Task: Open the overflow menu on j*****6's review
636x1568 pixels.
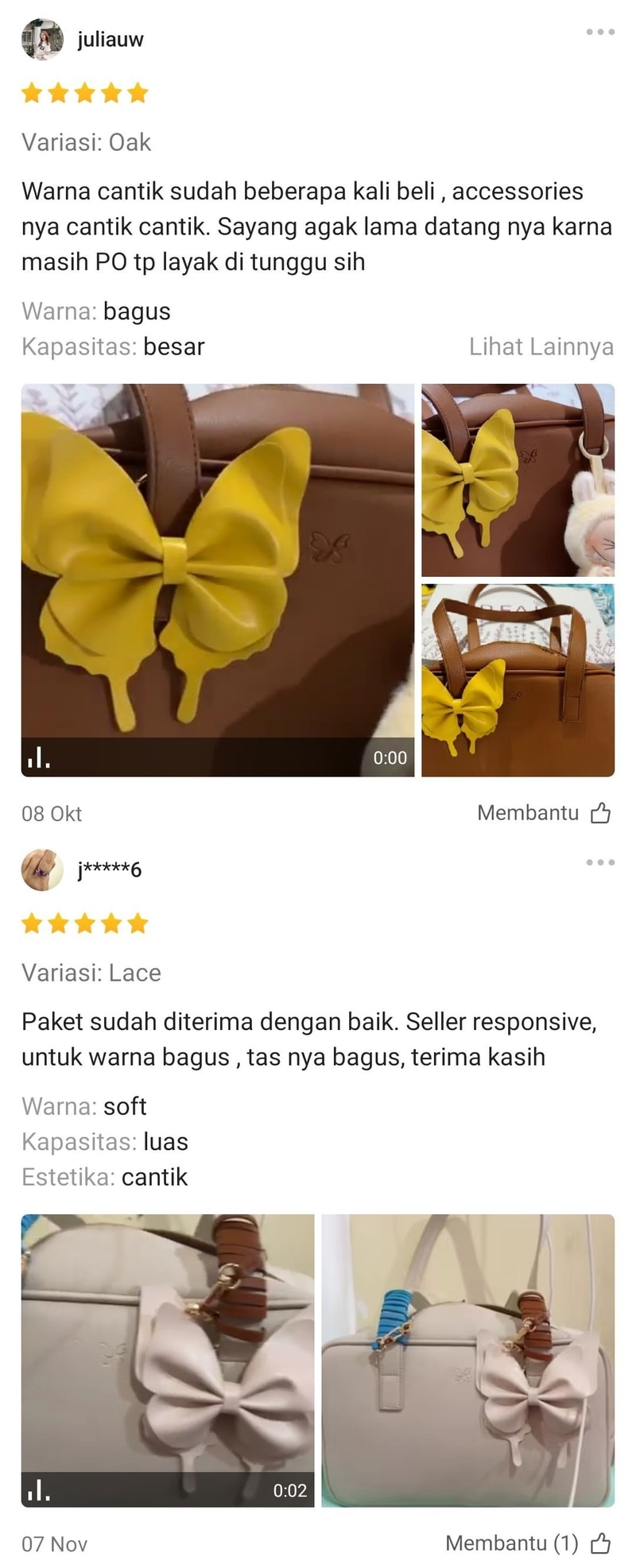Action: [x=599, y=862]
